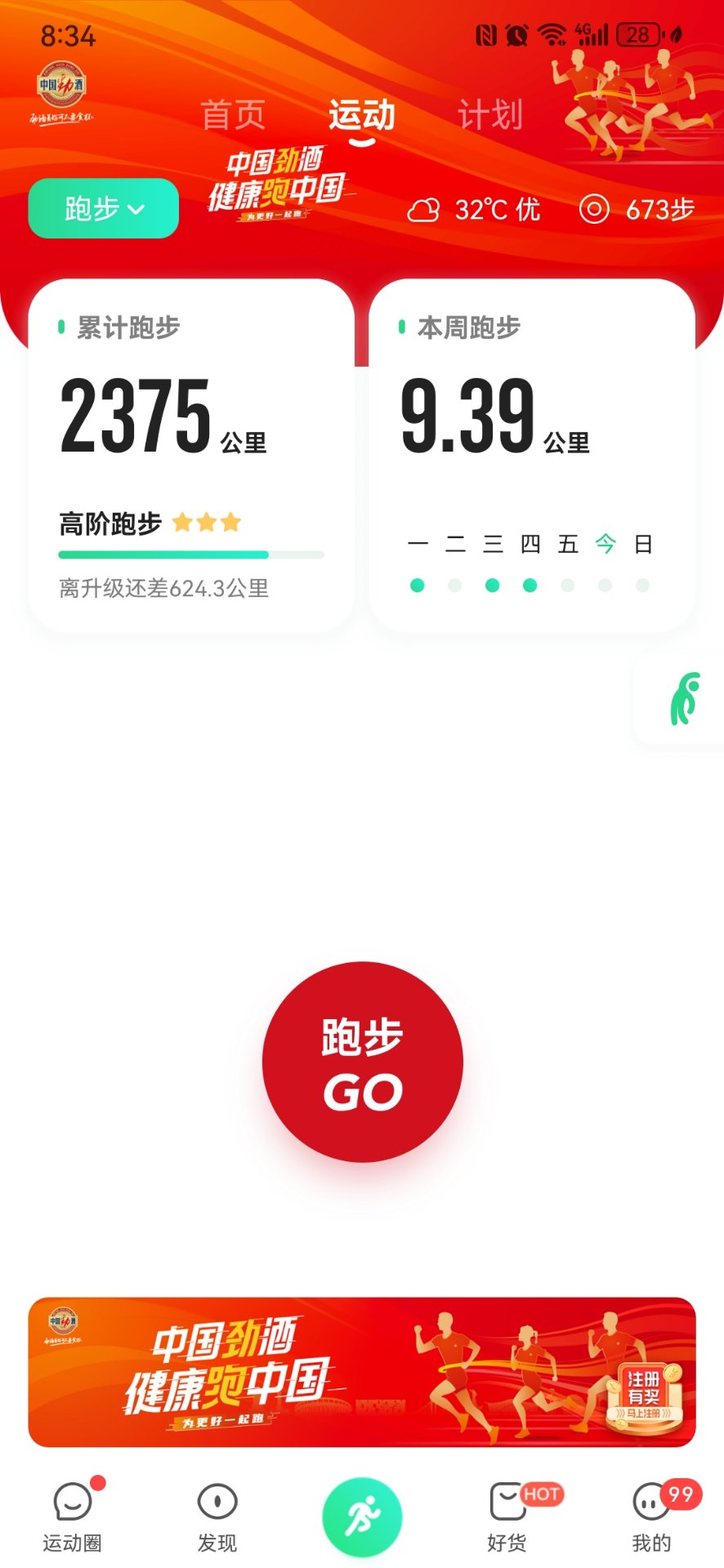Tap the green floating figure icon

click(685, 699)
